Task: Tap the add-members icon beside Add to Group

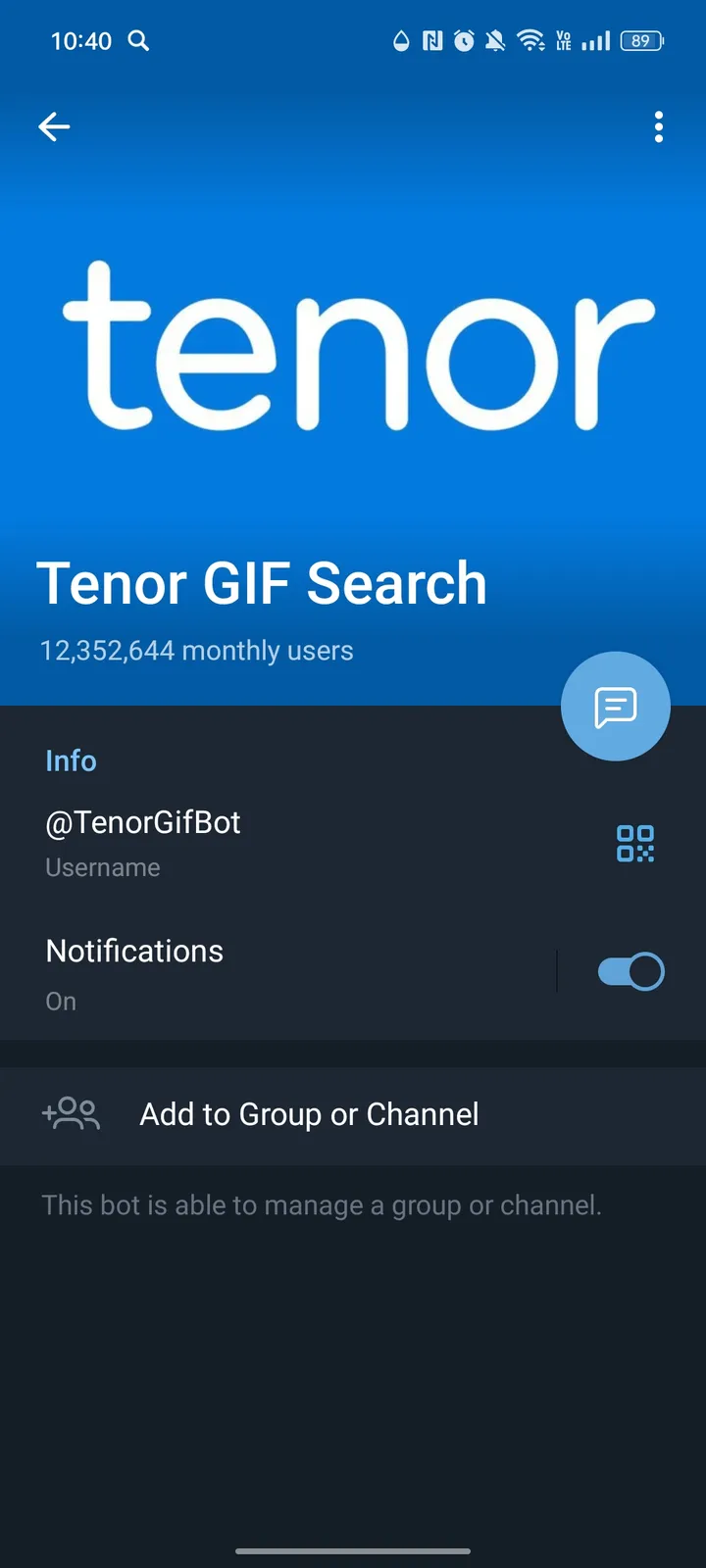Action: click(71, 1113)
